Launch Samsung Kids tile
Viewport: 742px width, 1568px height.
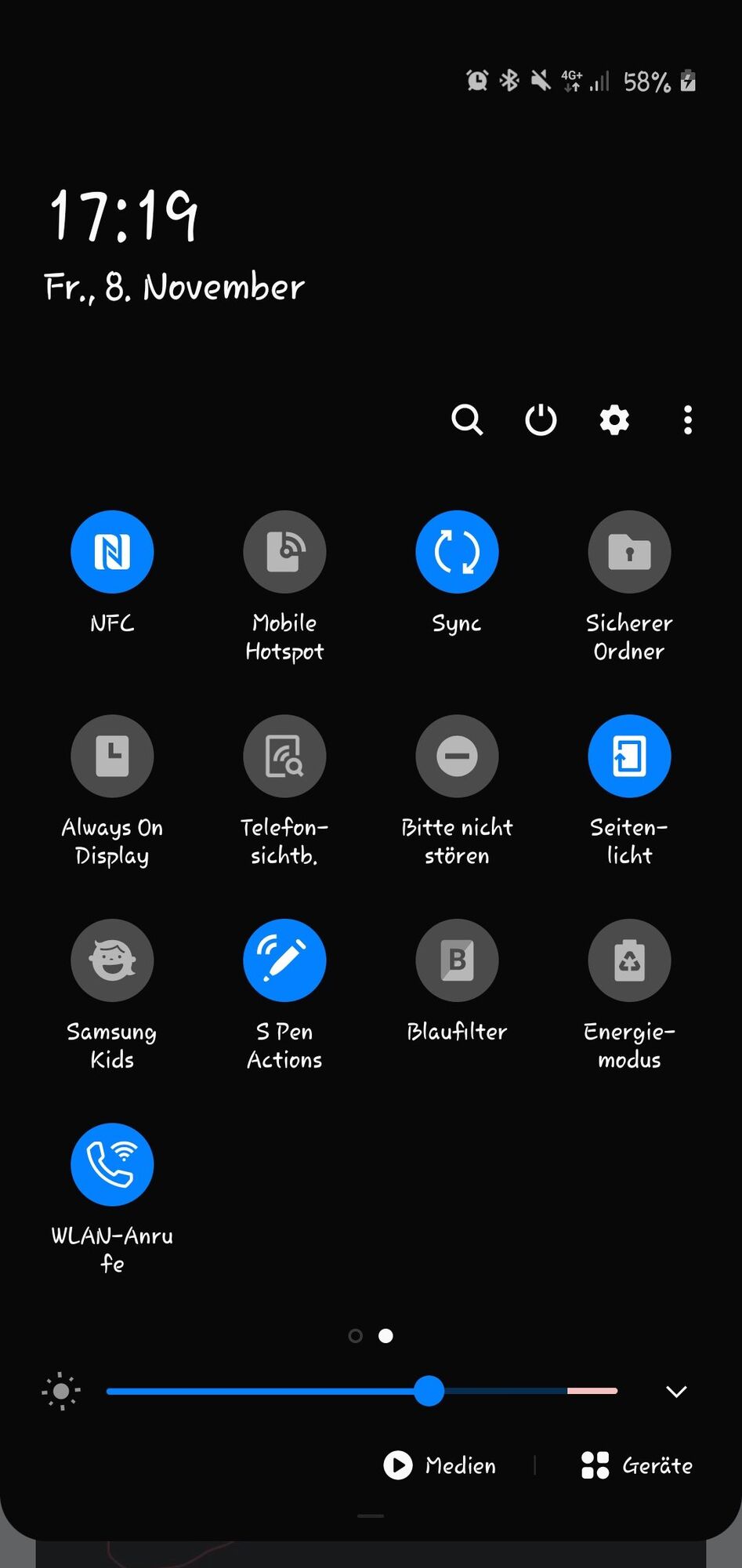point(112,960)
